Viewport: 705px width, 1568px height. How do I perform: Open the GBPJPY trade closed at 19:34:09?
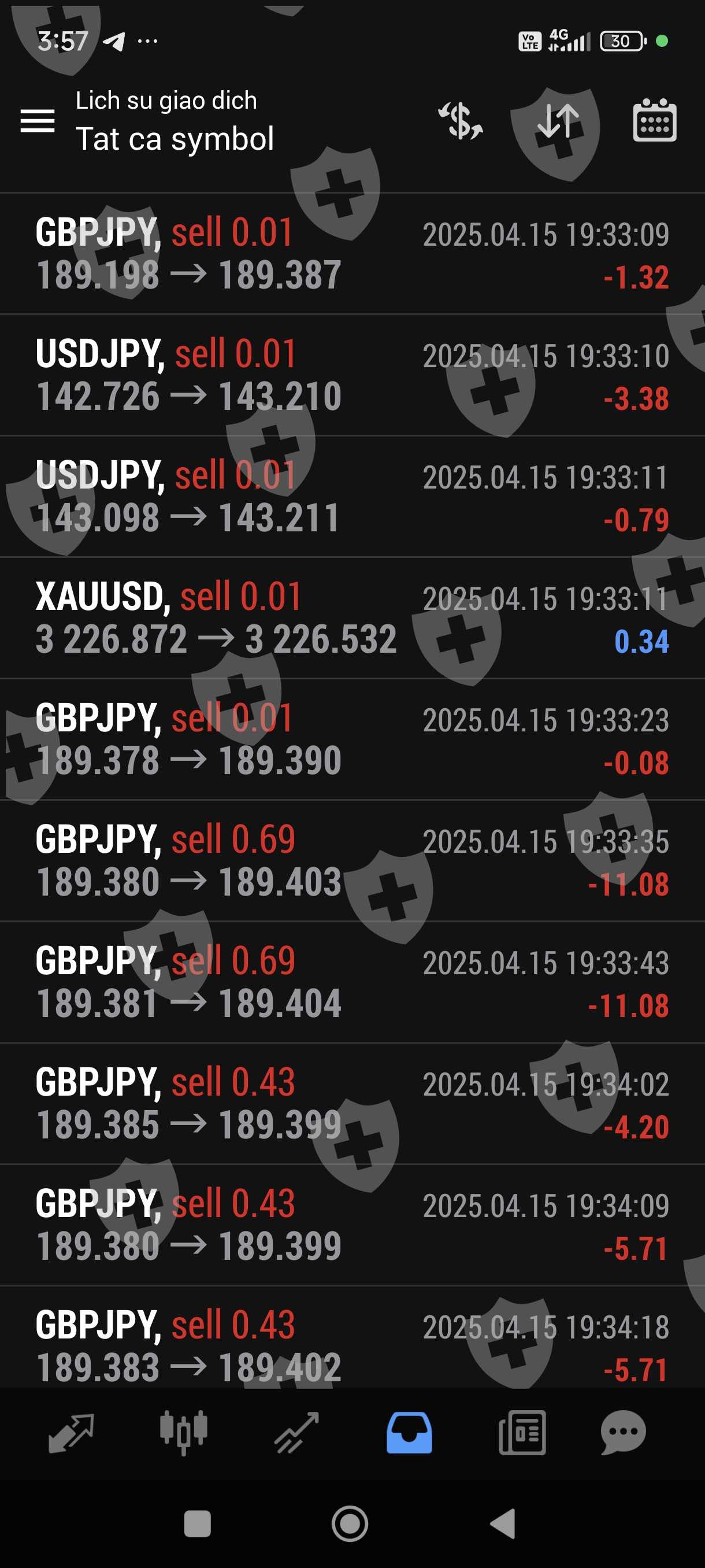coord(352,1225)
